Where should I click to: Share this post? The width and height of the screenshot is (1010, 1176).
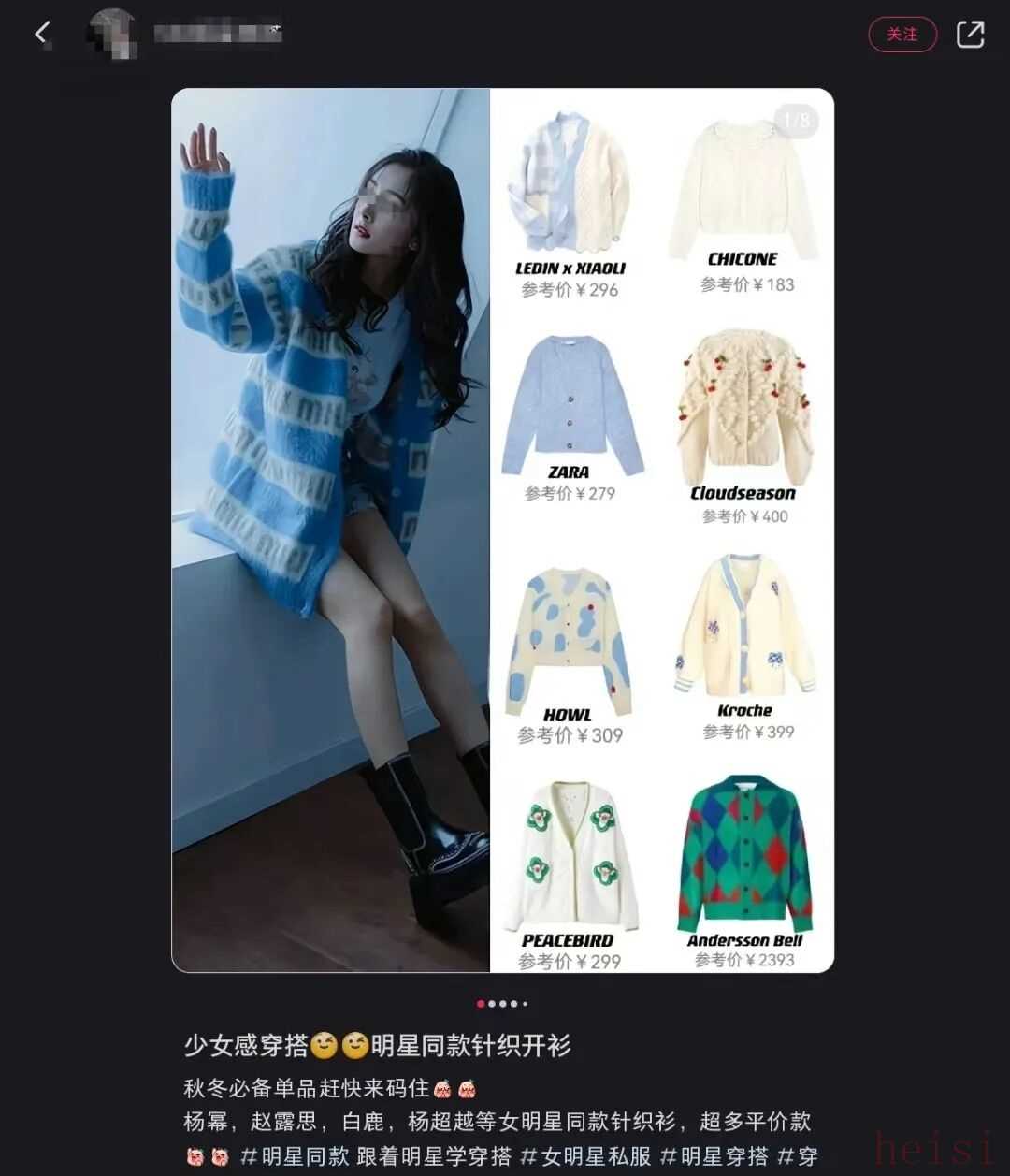click(970, 35)
